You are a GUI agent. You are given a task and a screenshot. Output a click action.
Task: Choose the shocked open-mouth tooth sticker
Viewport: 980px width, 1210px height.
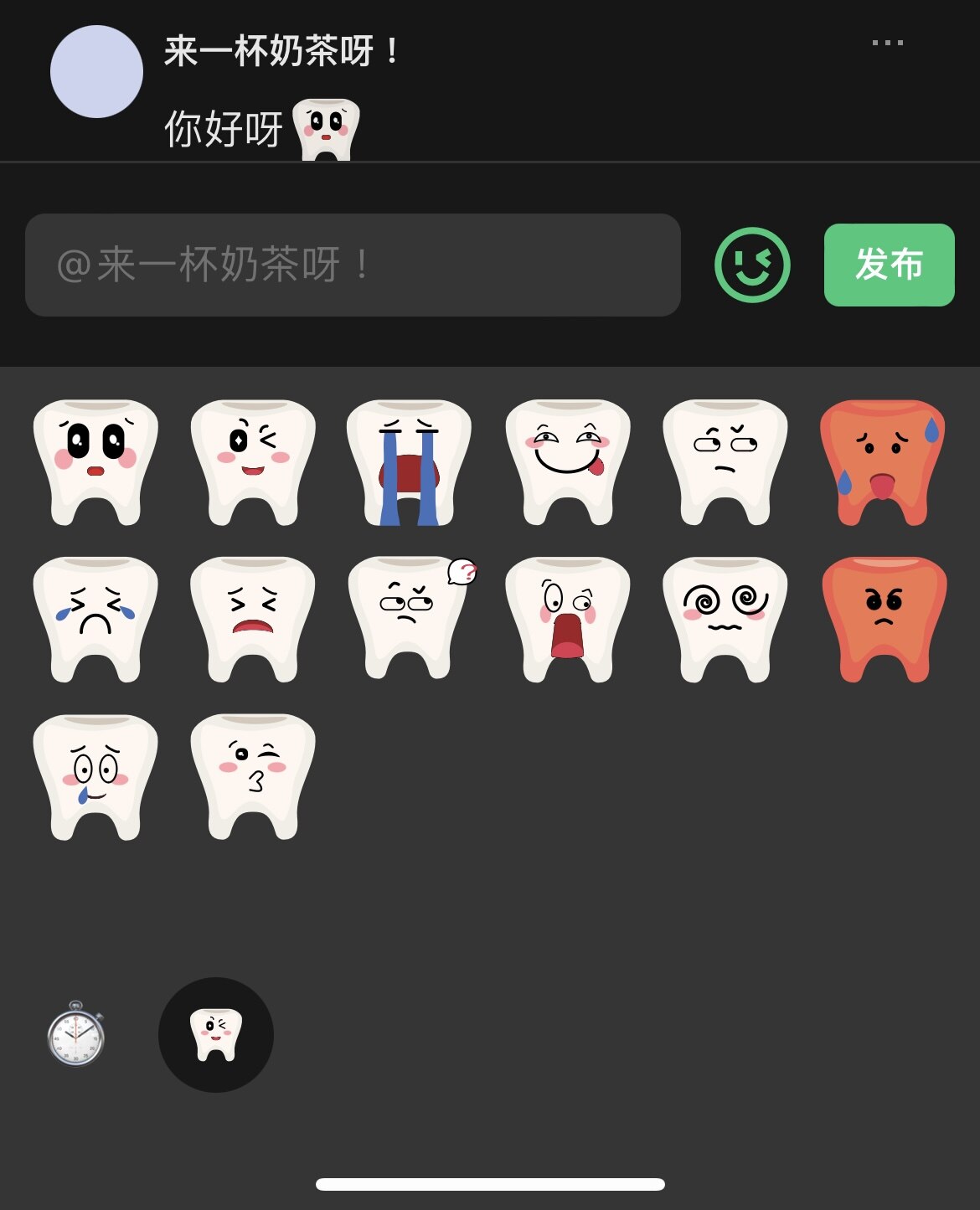pyautogui.click(x=567, y=618)
